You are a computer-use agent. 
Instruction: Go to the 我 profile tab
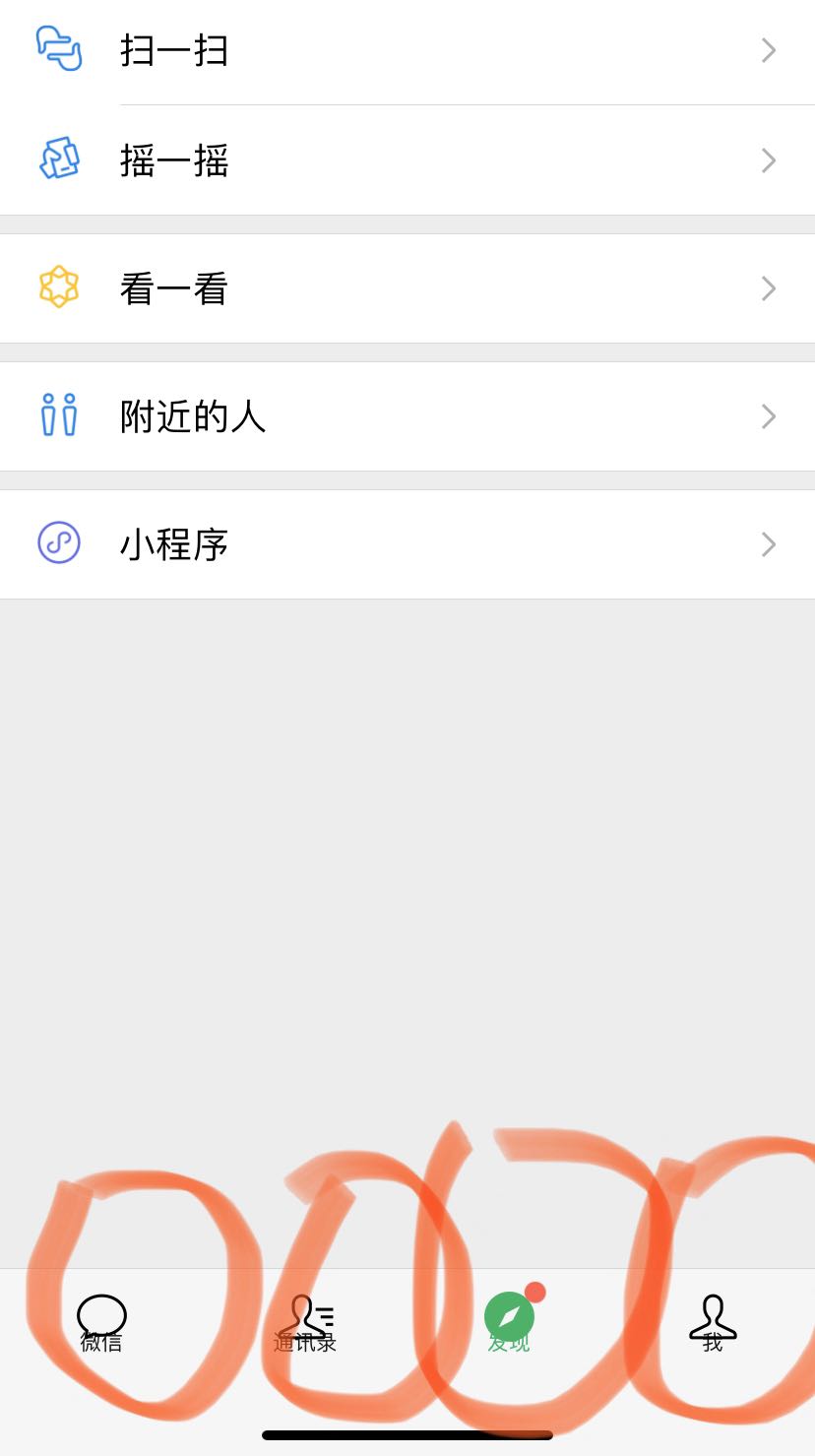(713, 1323)
